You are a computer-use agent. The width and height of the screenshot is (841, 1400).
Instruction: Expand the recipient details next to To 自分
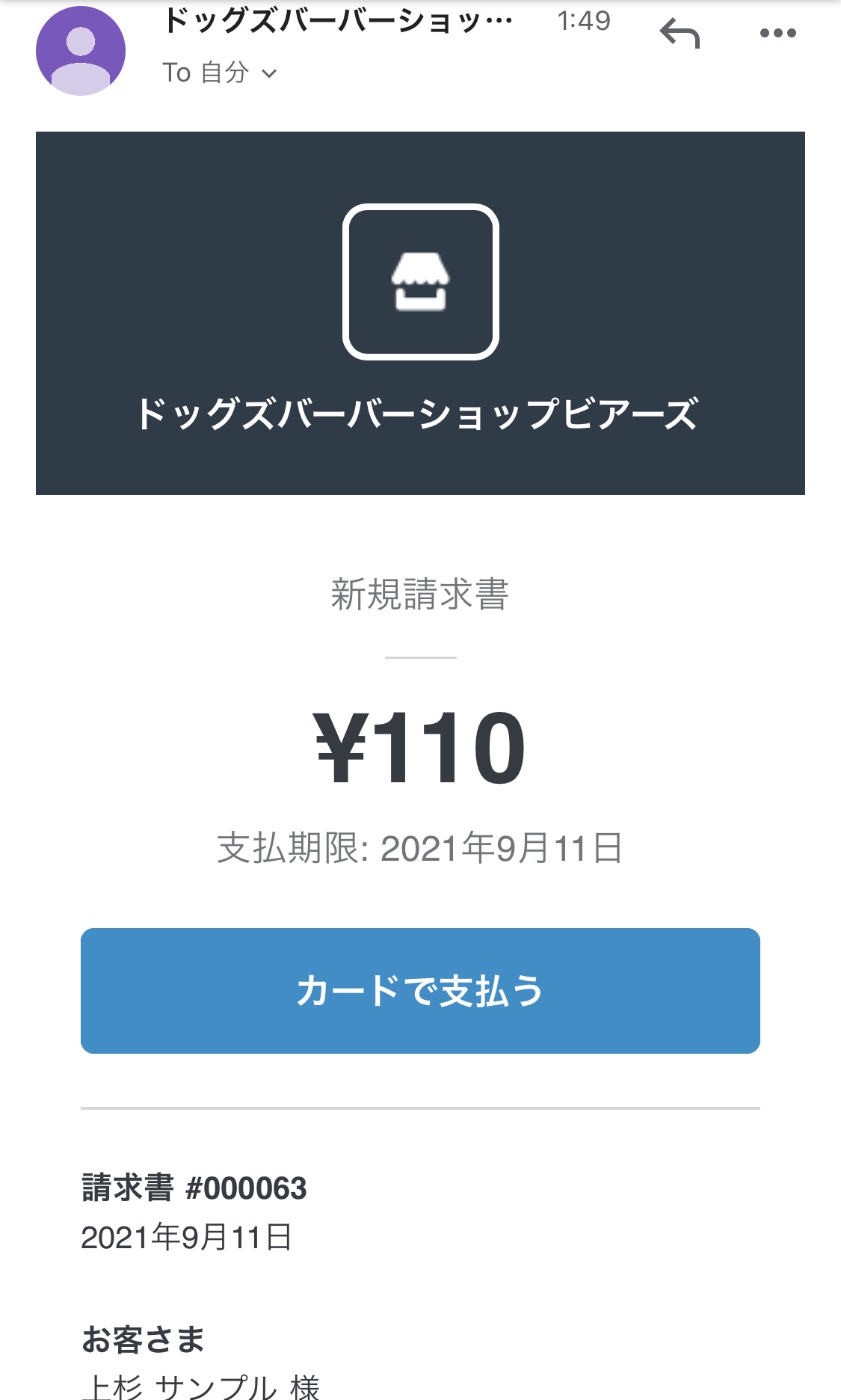coord(269,73)
